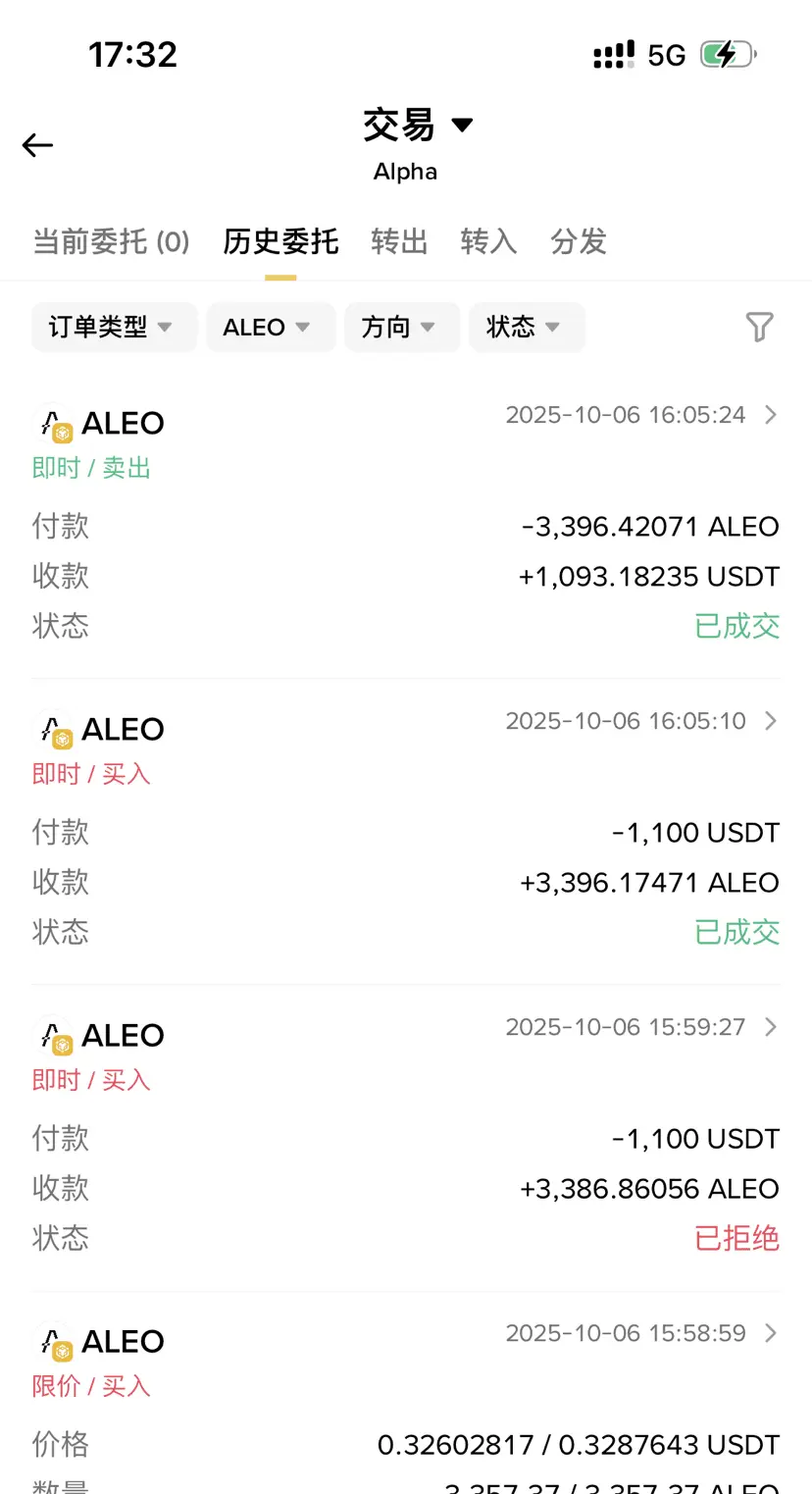Screen dimensions: 812x1494
Task: Open the rejected buy order from 15:59:27
Action: [771, 1027]
